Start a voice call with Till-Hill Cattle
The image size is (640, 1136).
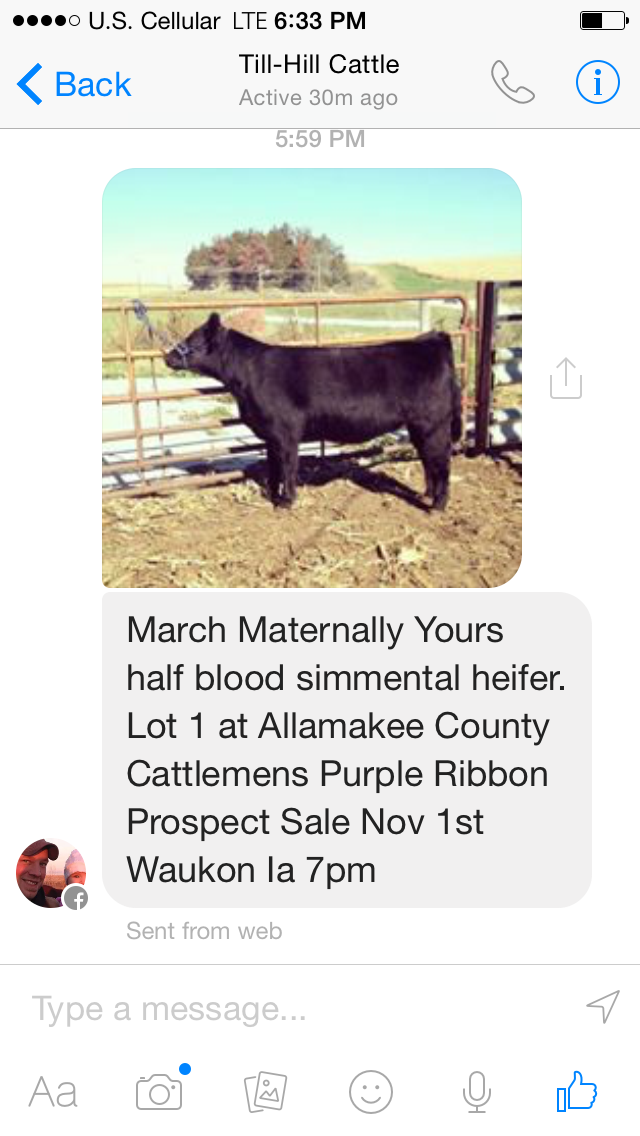coord(512,82)
